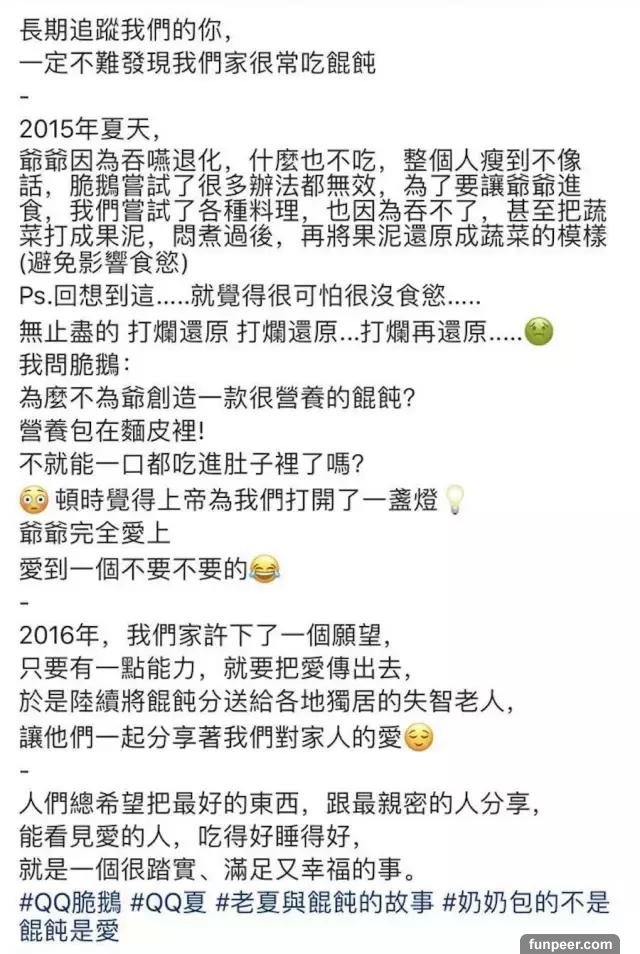640x954 pixels.
Task: Open the #QQ脆鵝 hashtag
Action: point(70,902)
